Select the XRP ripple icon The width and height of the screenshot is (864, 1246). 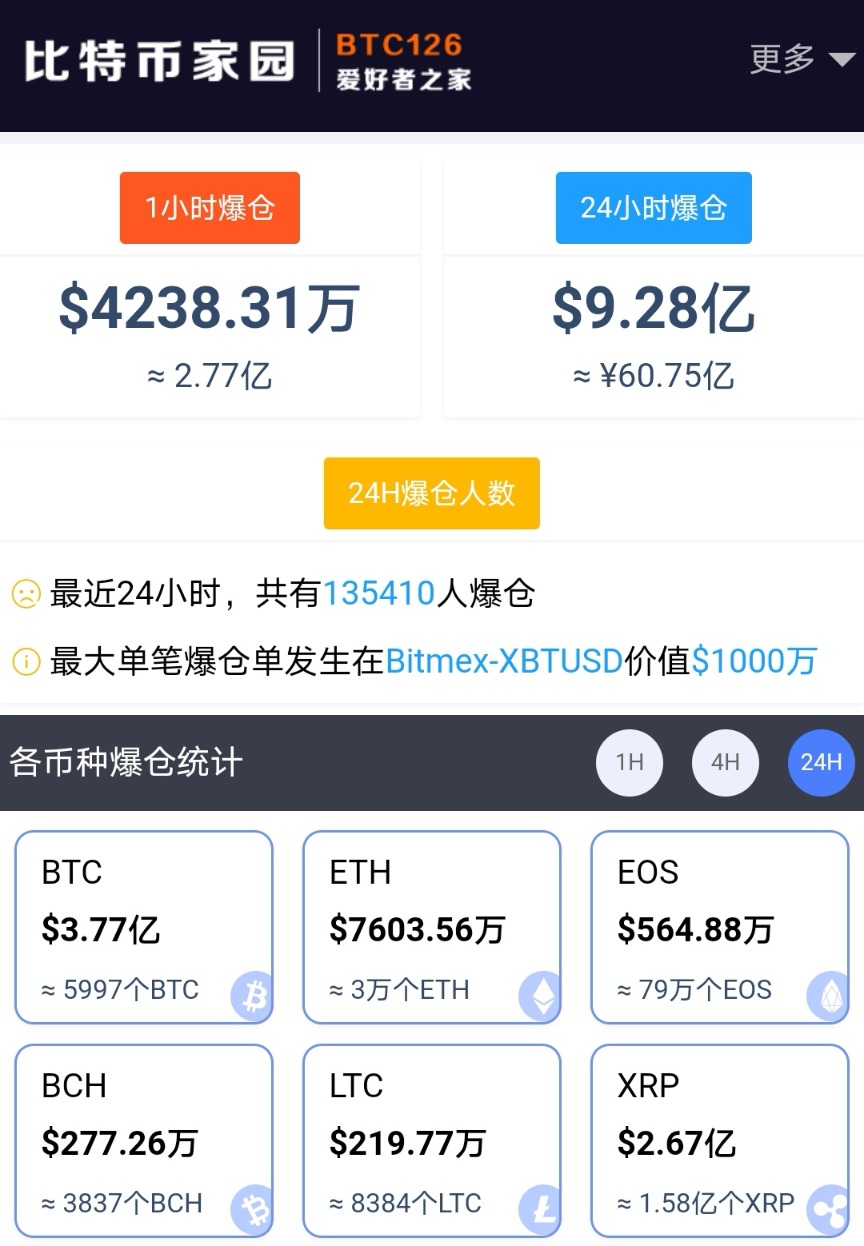(828, 1210)
